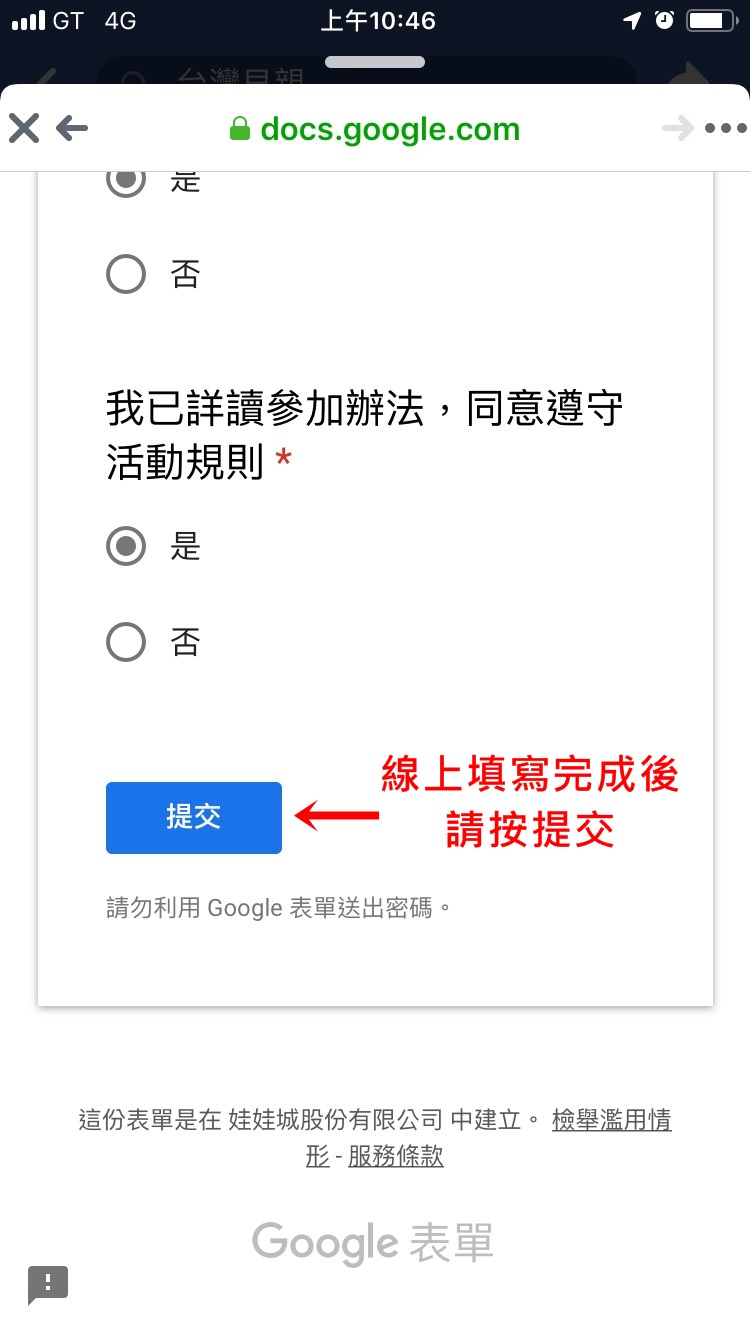Go back to the previous web page

(x=72, y=128)
